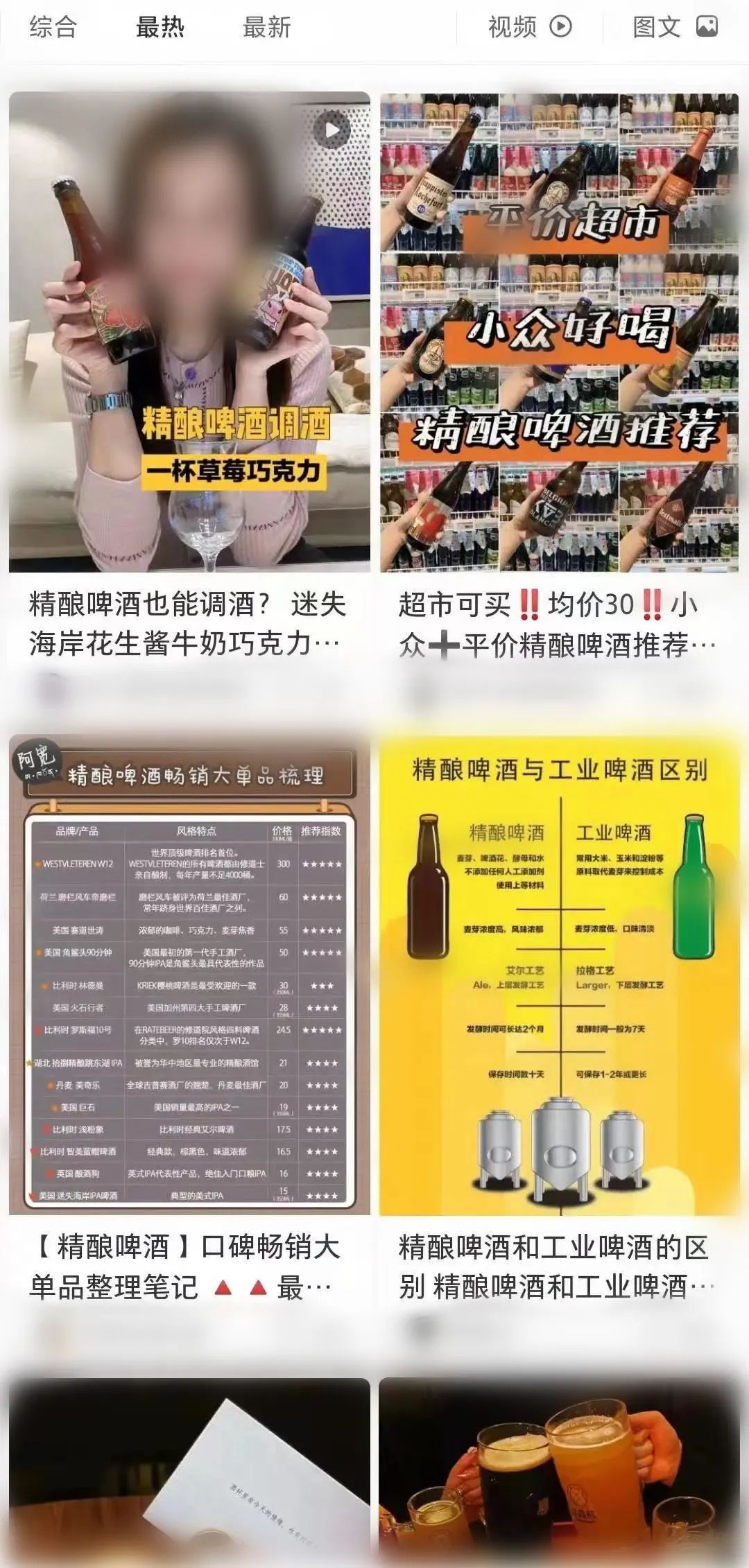
Task: Filter results by 视频
Action: tap(530, 28)
